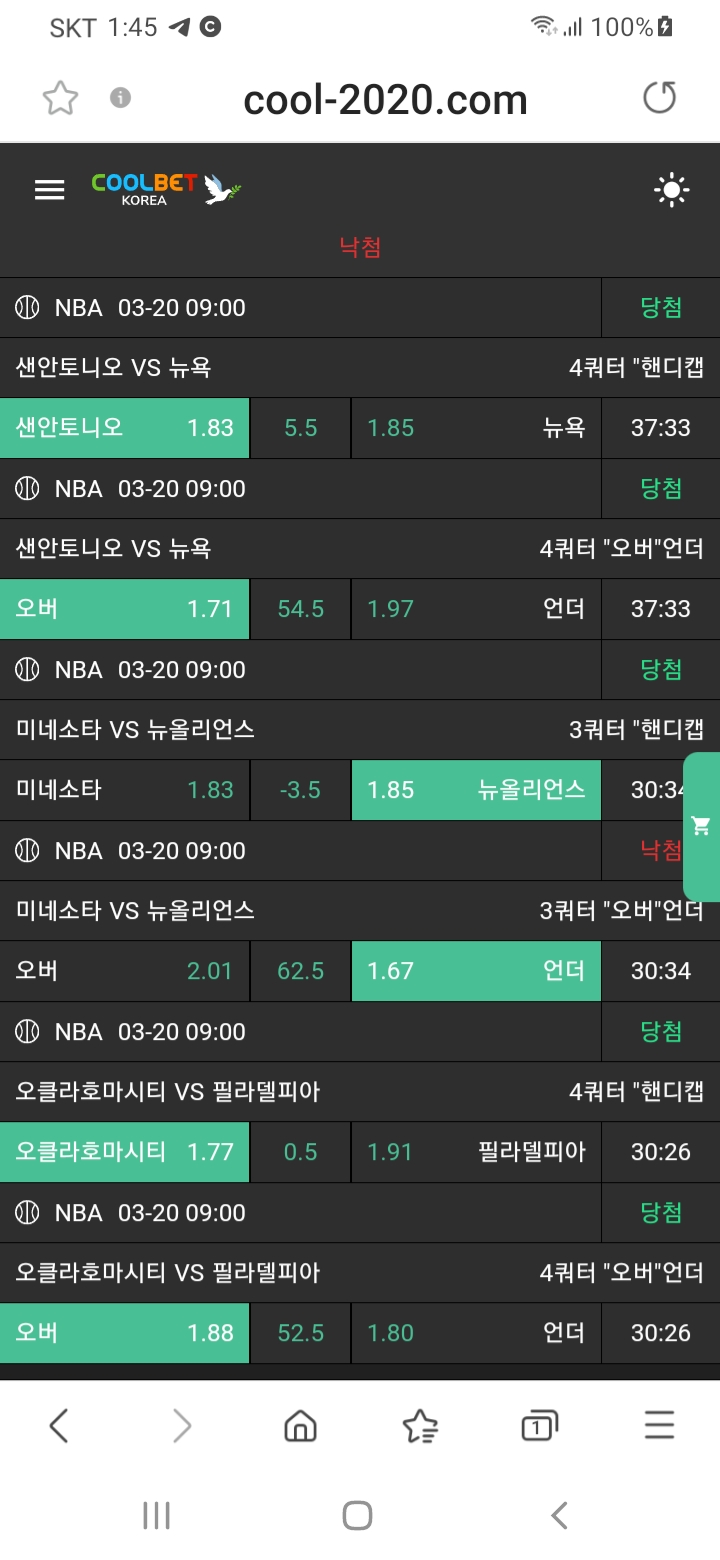Image resolution: width=720 pixels, height=1560 pixels.
Task: Tap the system recent apps button
Action: click(157, 1515)
